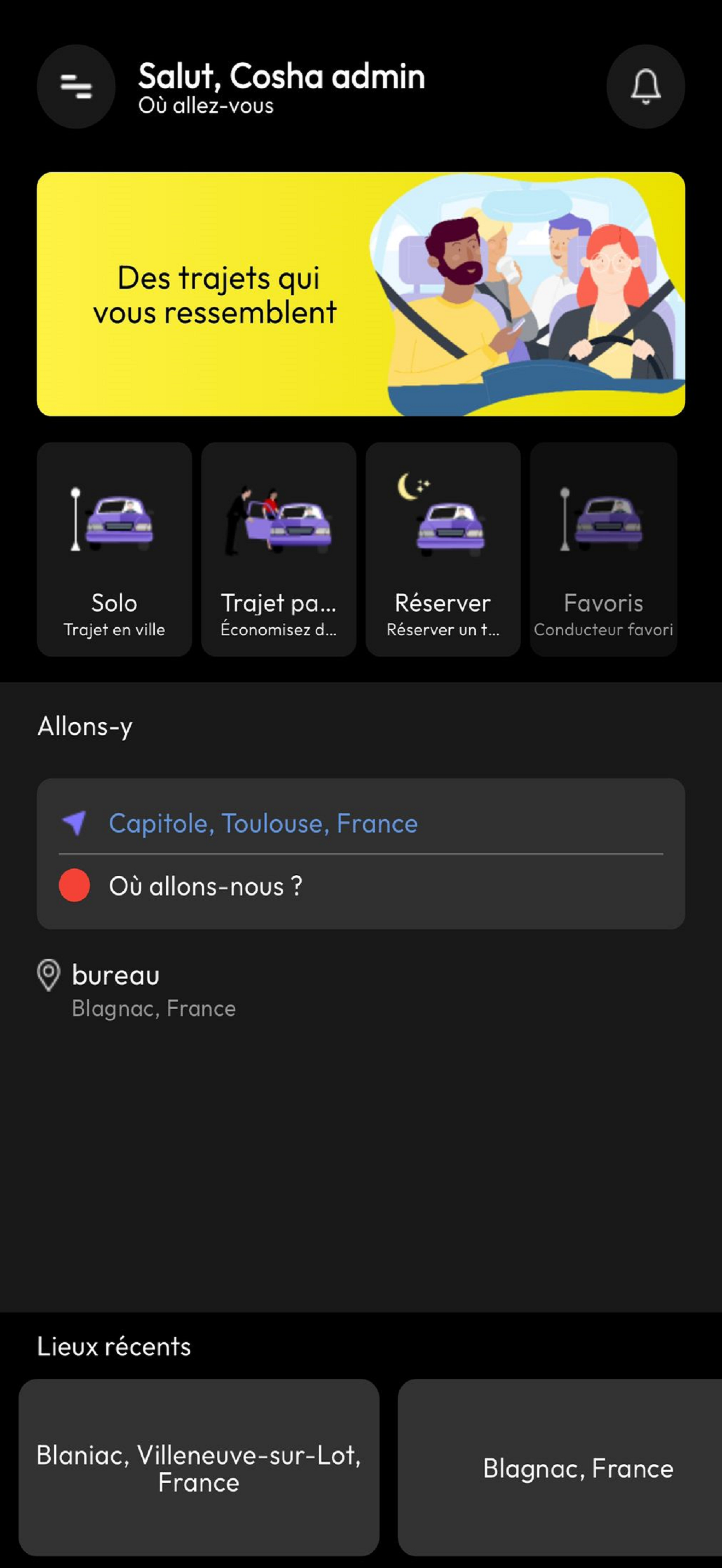Click the Blagnac, France subtitle under bureau
This screenshot has height=1568, width=722.
(x=153, y=1009)
